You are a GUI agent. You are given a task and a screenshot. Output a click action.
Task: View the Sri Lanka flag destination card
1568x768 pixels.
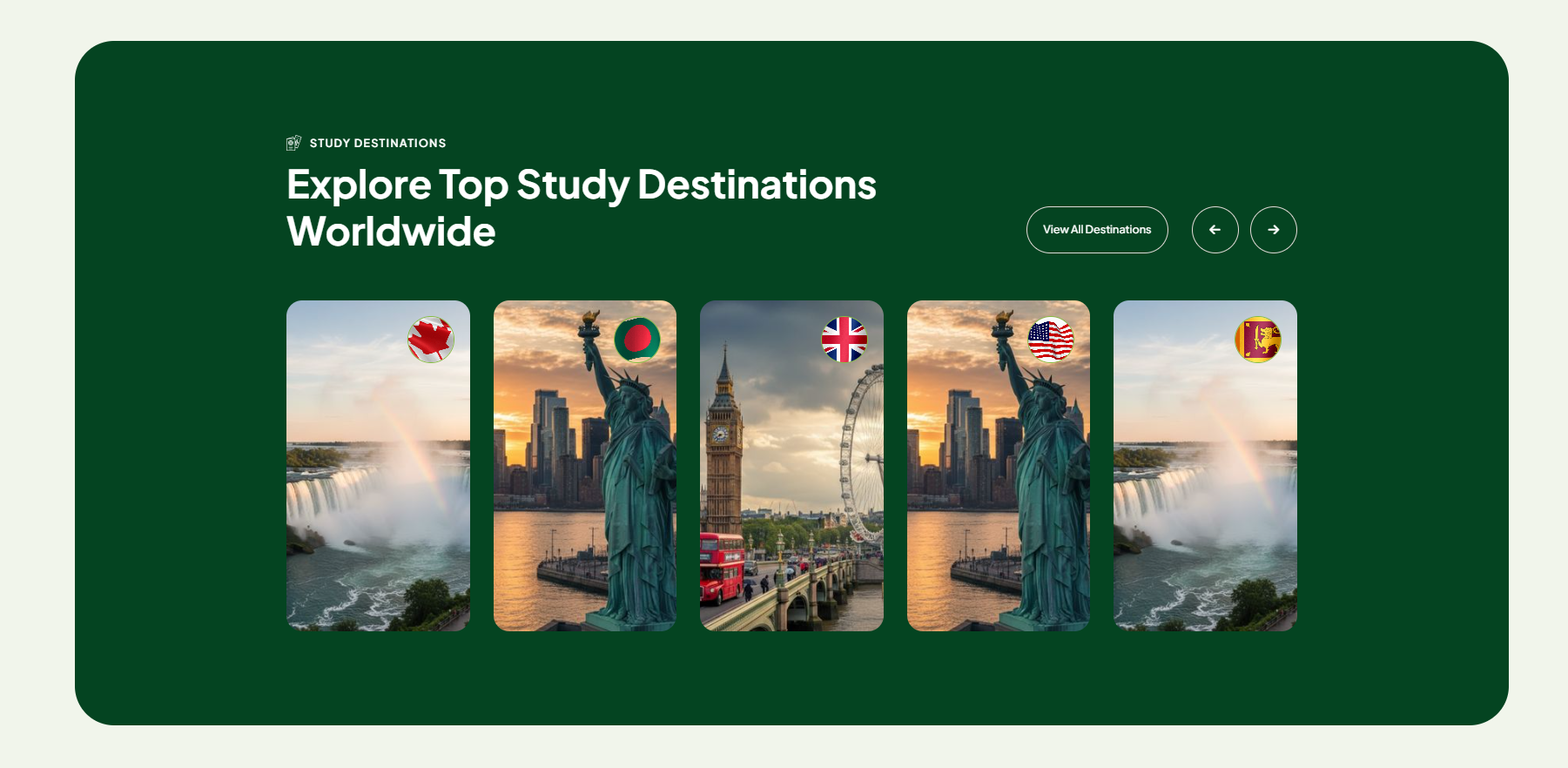pyautogui.click(x=1205, y=466)
